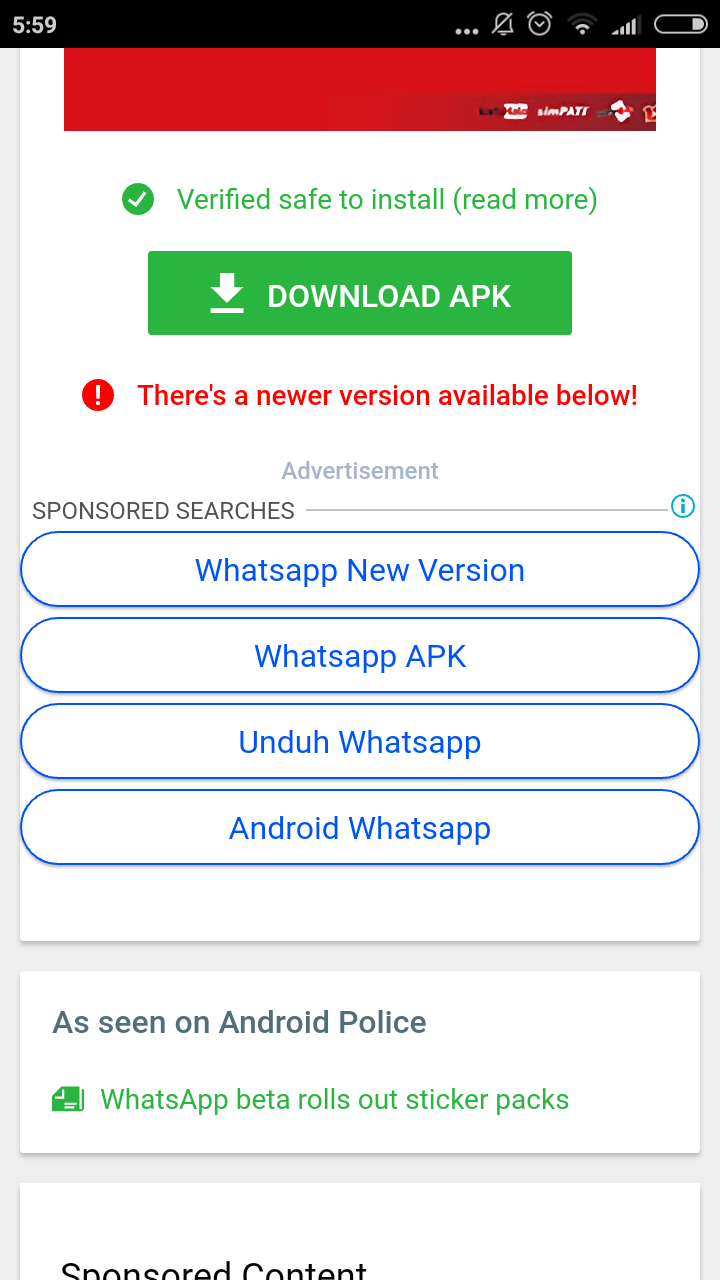The image size is (720, 1280).
Task: Read WhatsApp beta rolls out sticker packs article
Action: pos(335,1100)
